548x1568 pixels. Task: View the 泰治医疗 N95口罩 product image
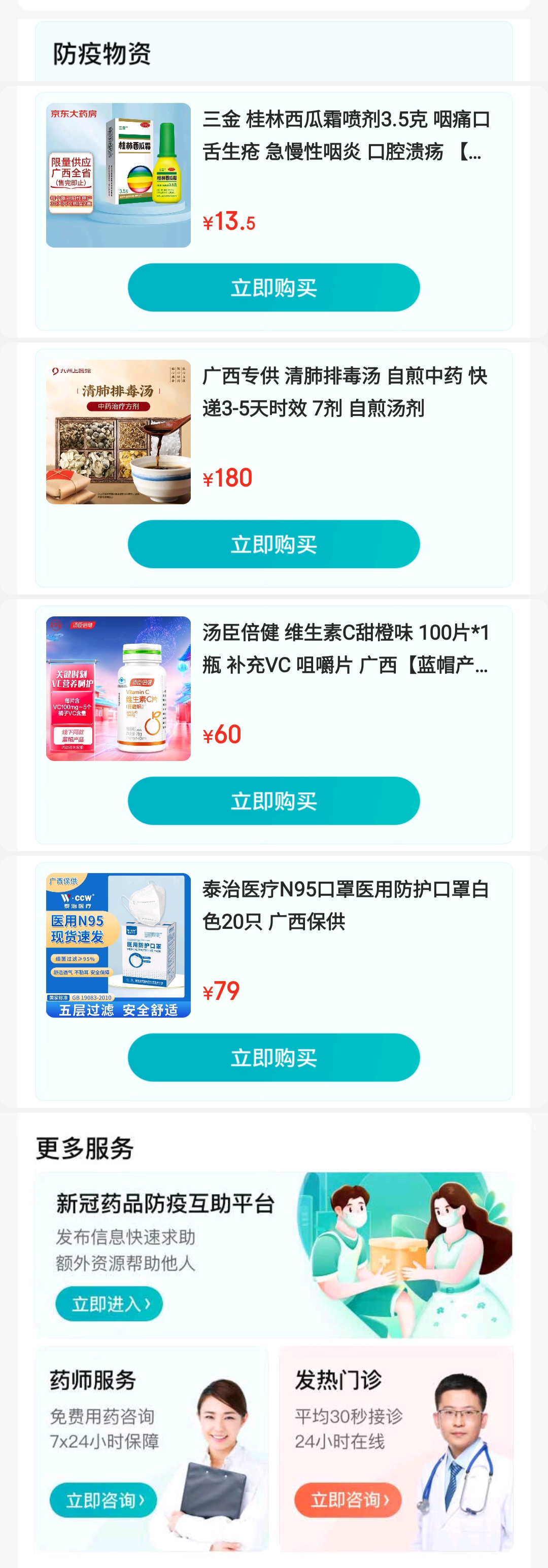(119, 945)
